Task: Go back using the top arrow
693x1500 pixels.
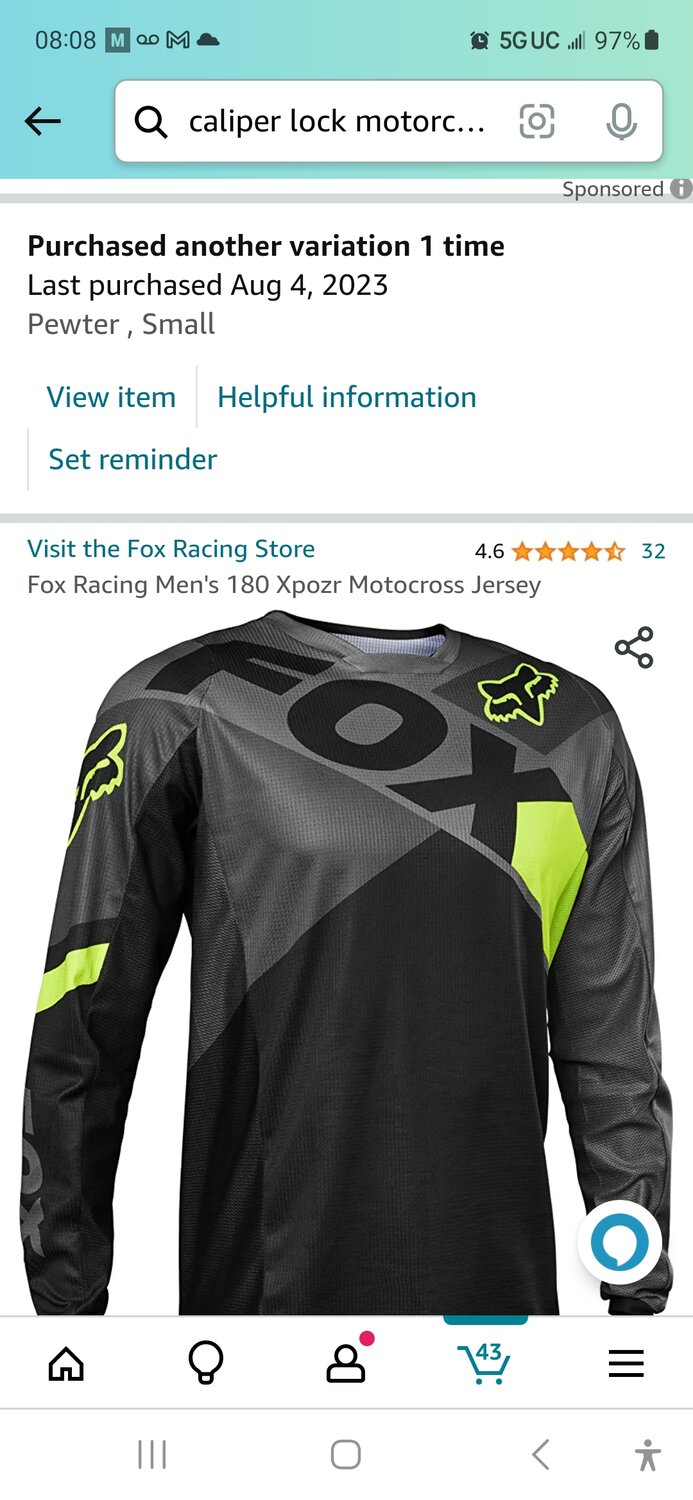Action: coord(42,122)
